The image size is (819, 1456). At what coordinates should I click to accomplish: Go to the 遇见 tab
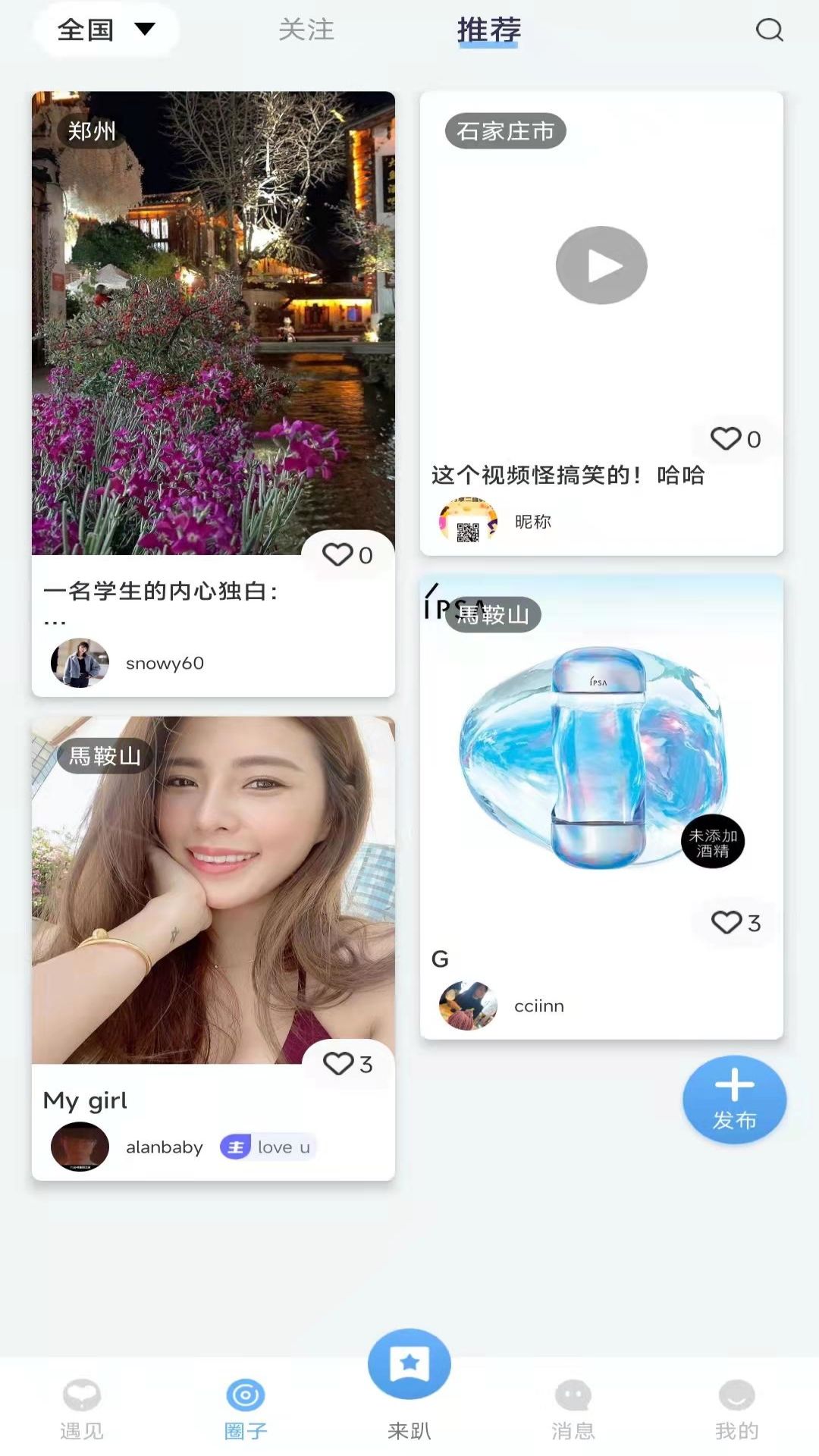[82, 1409]
